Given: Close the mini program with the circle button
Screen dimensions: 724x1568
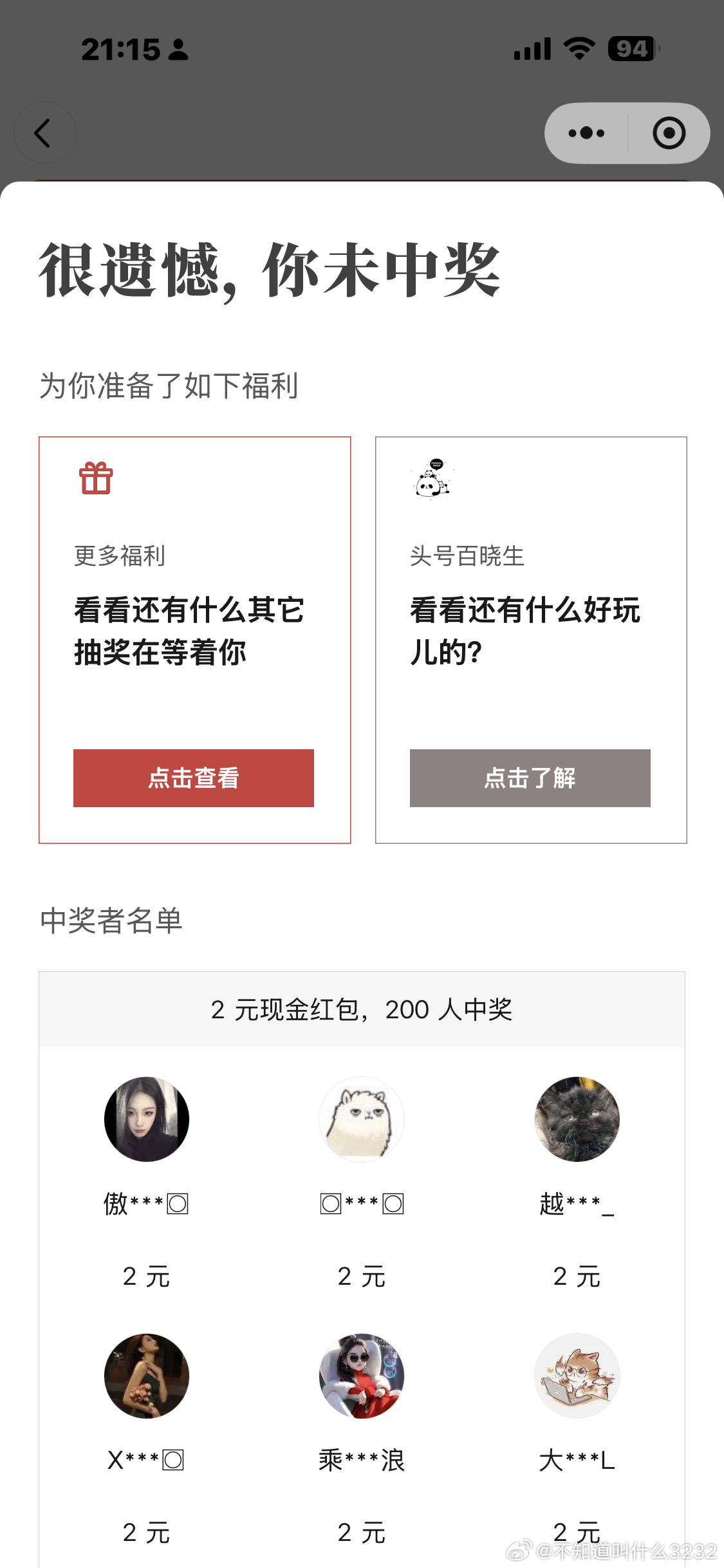Looking at the screenshot, I should [x=669, y=133].
